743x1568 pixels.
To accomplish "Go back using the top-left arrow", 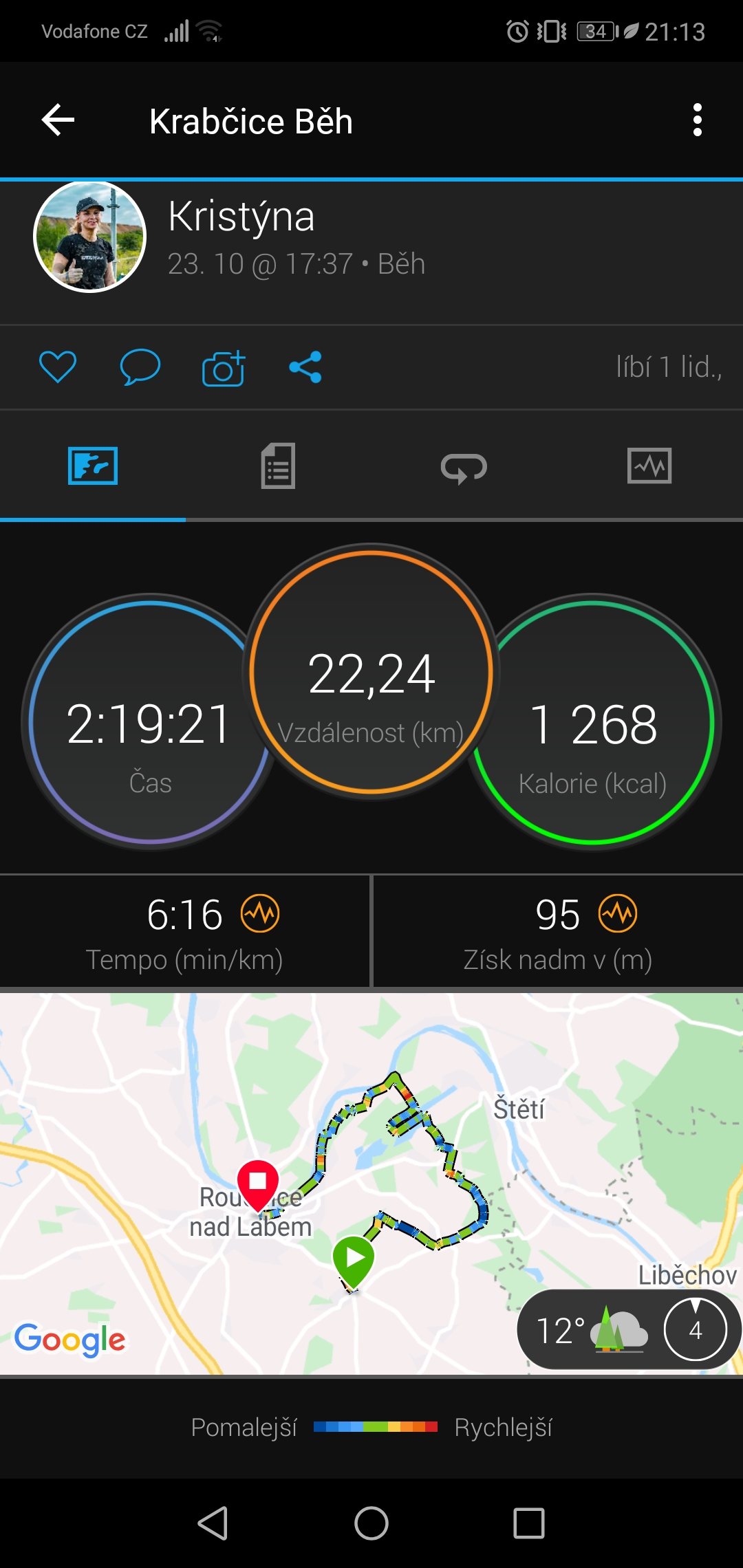I will click(58, 120).
